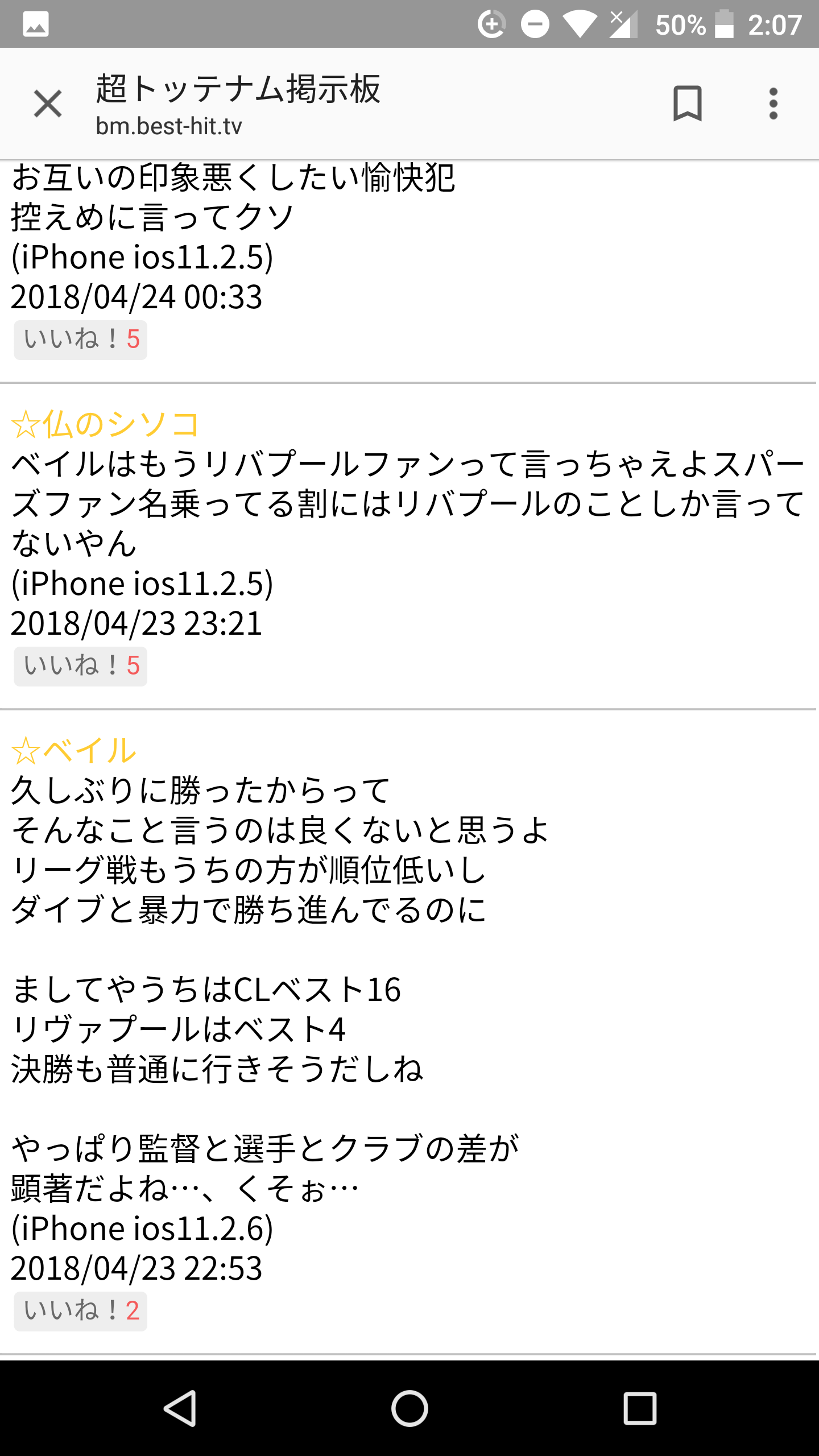This screenshot has width=819, height=1456.
Task: Close the browser tab with X
Action: click(x=48, y=104)
